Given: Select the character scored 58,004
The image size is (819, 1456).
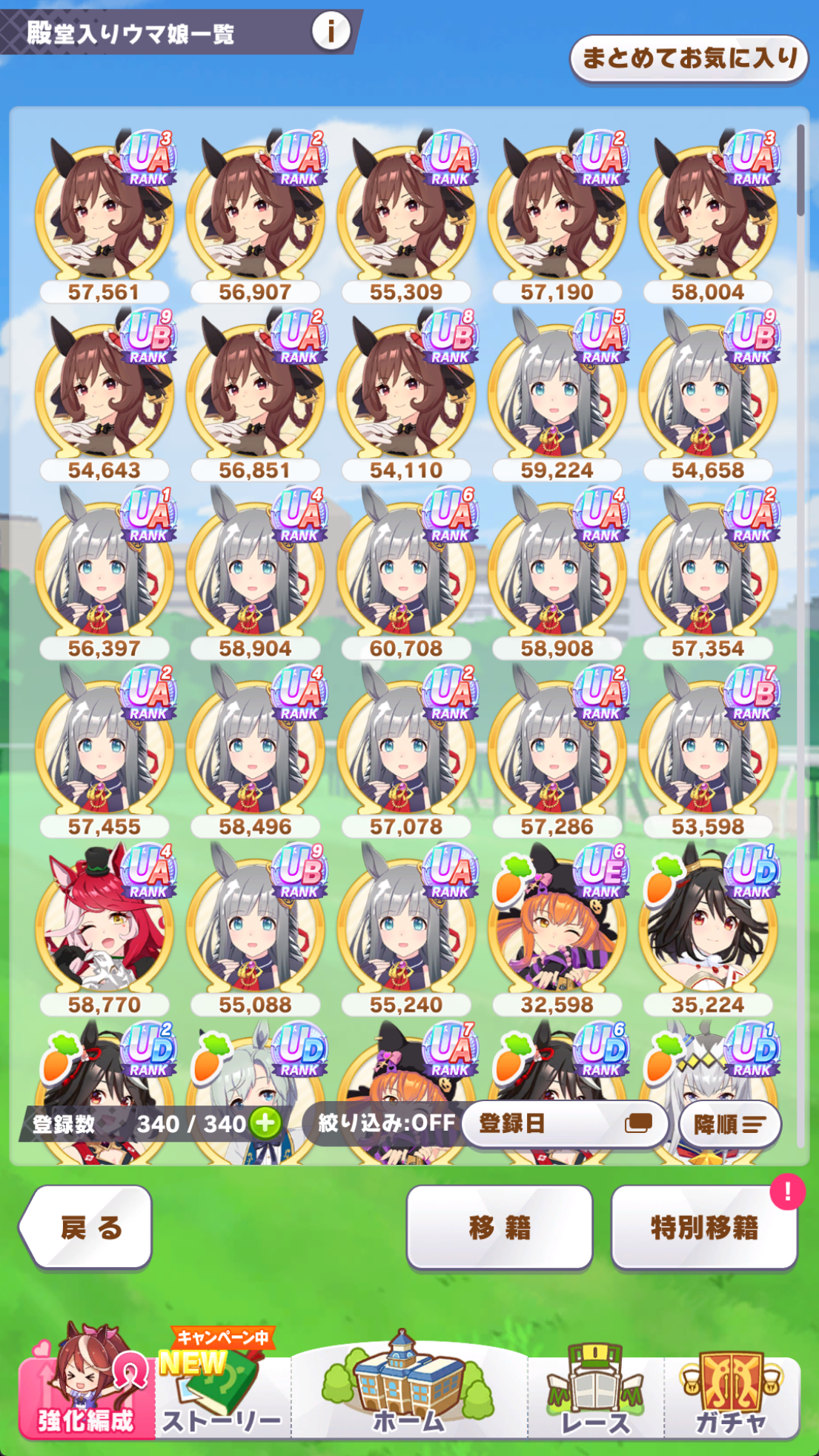Looking at the screenshot, I should coord(709,216).
